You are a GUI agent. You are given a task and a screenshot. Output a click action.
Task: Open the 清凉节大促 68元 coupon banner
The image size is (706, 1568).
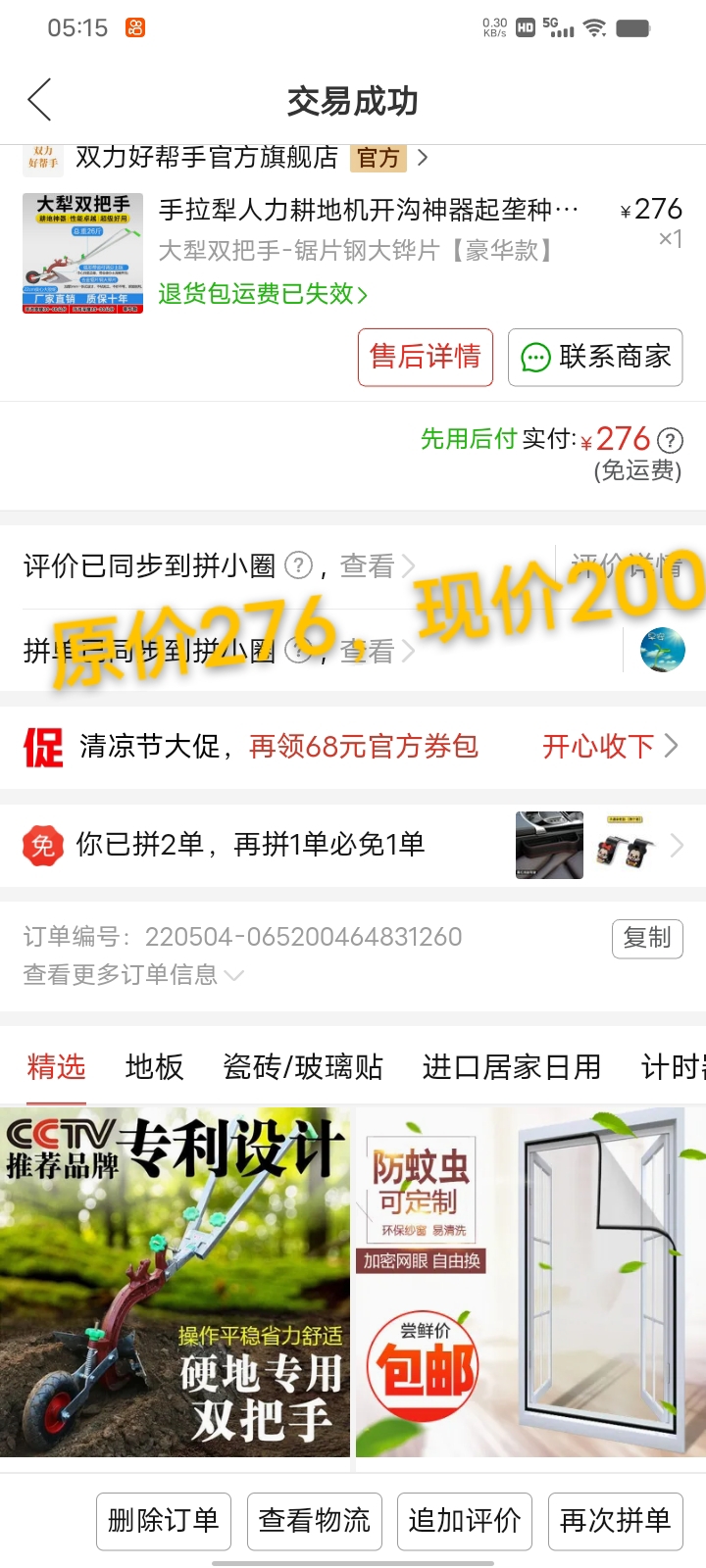[353, 747]
